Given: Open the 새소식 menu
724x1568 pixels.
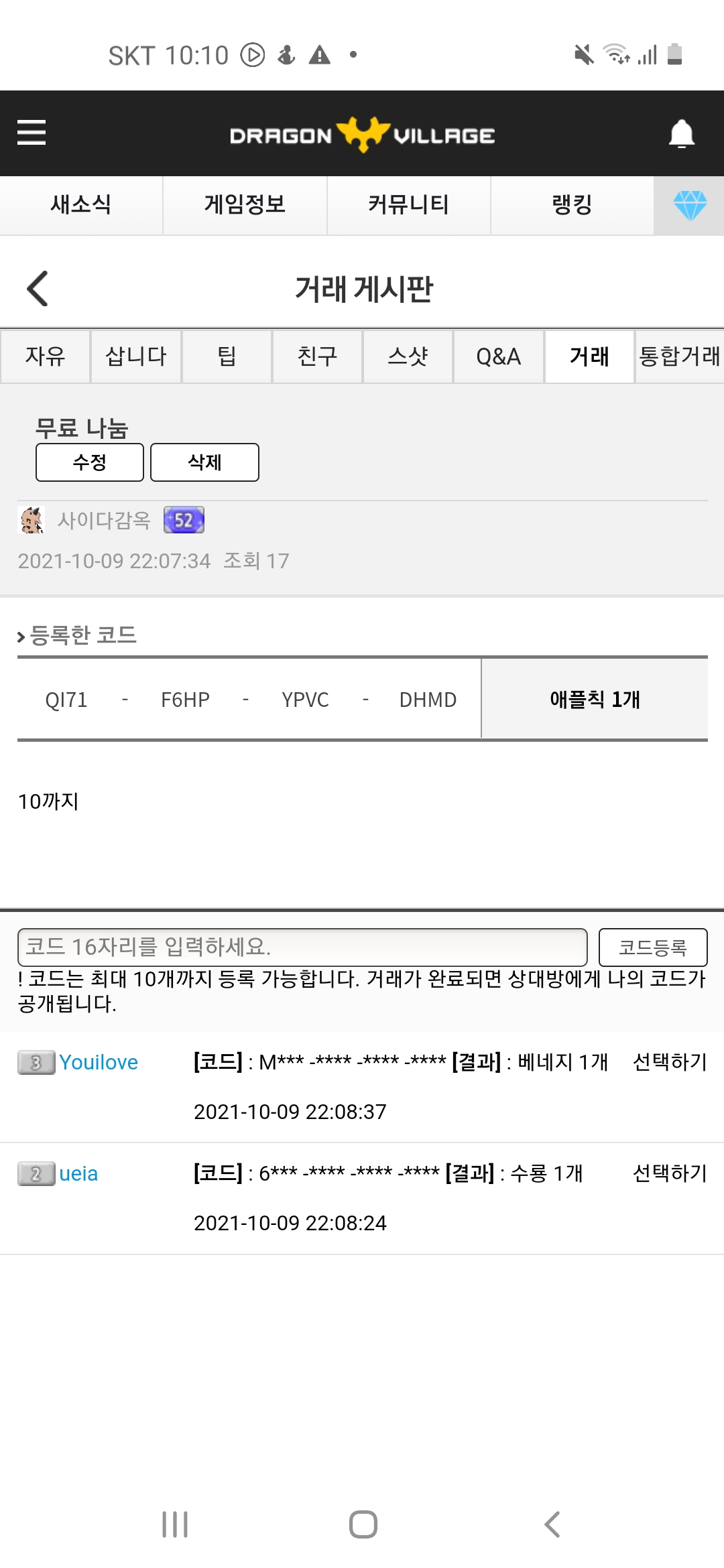Looking at the screenshot, I should [81, 205].
